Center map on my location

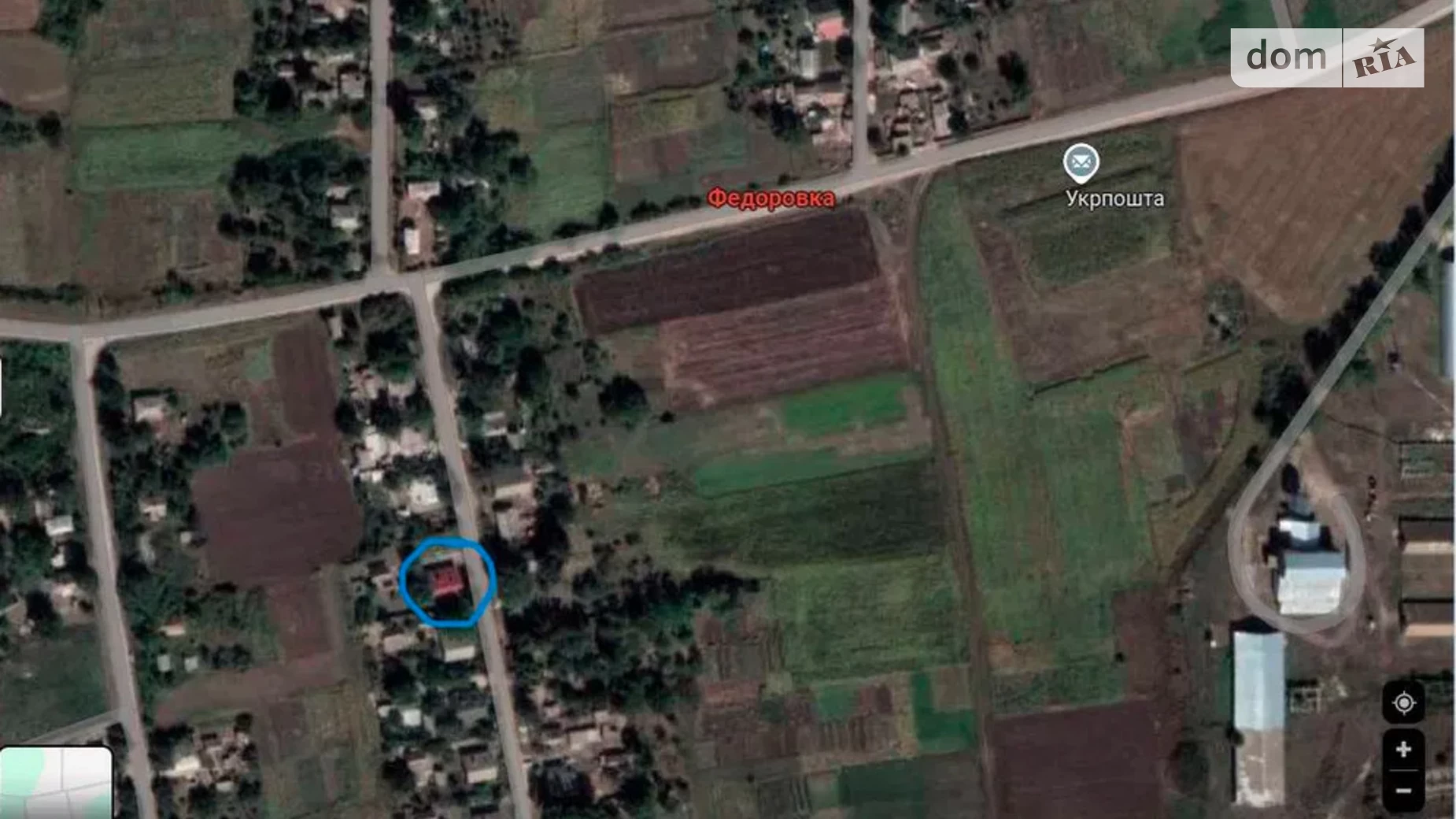coord(1403,702)
